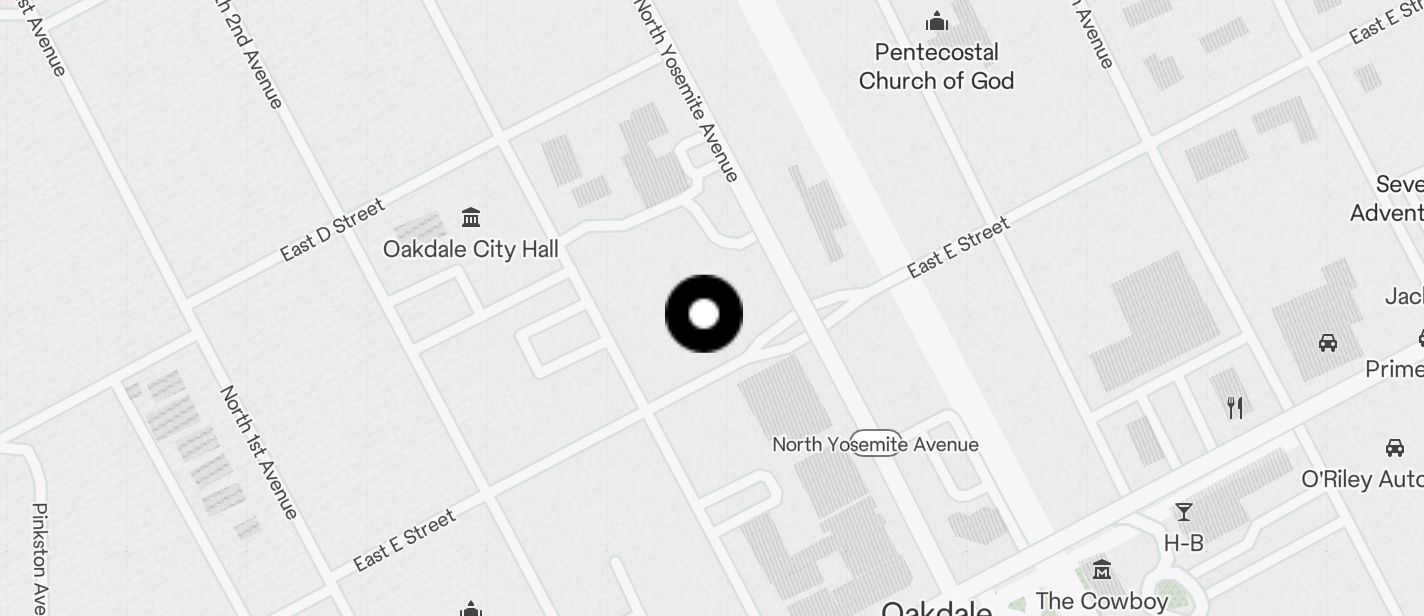Image resolution: width=1424 pixels, height=616 pixels.
Task: Open Pentecostal Church of God marker
Action: pos(937,21)
